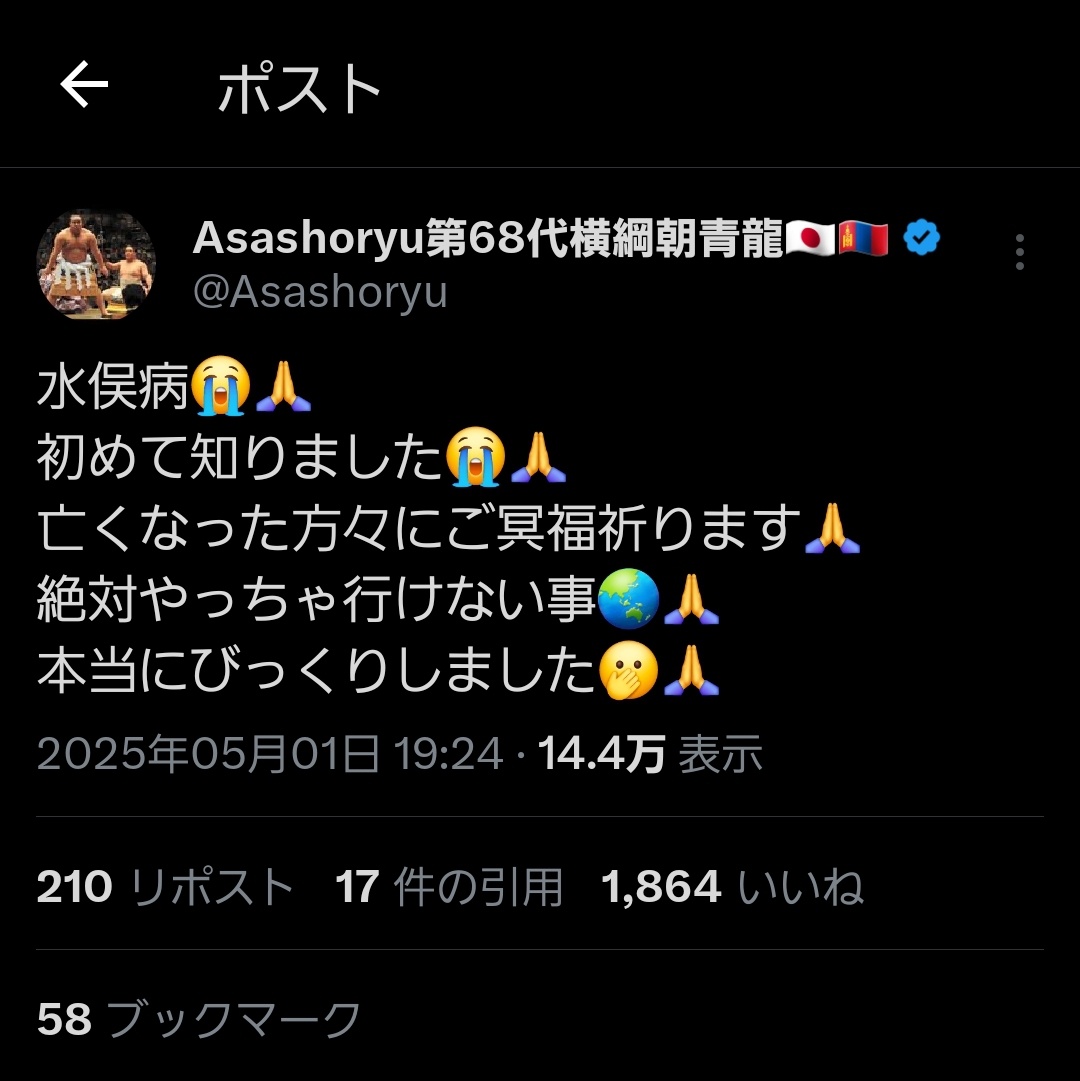Open the @Asashoryu account name link
Image resolution: width=1080 pixels, height=1081 pixels.
pyautogui.click(x=320, y=293)
